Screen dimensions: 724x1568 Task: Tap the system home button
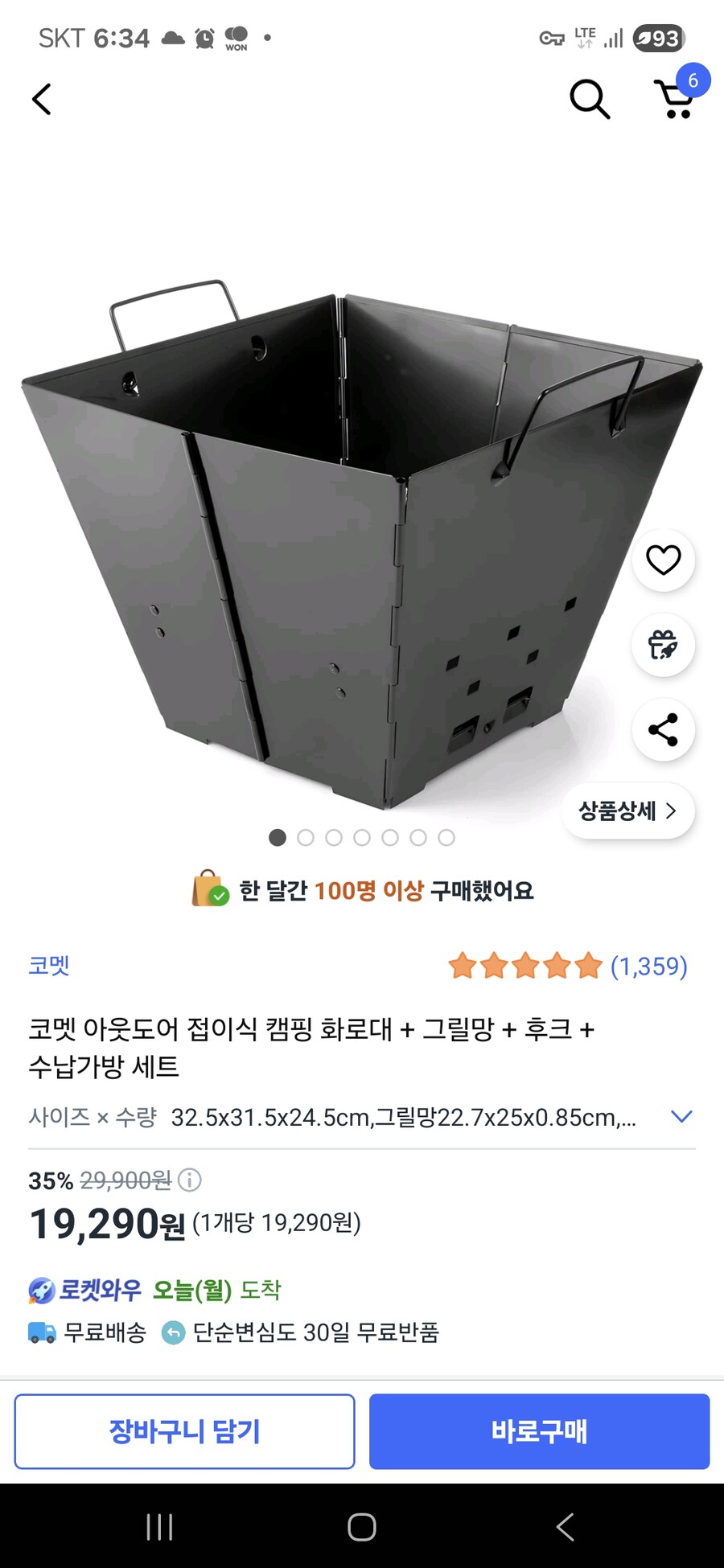[362, 1527]
